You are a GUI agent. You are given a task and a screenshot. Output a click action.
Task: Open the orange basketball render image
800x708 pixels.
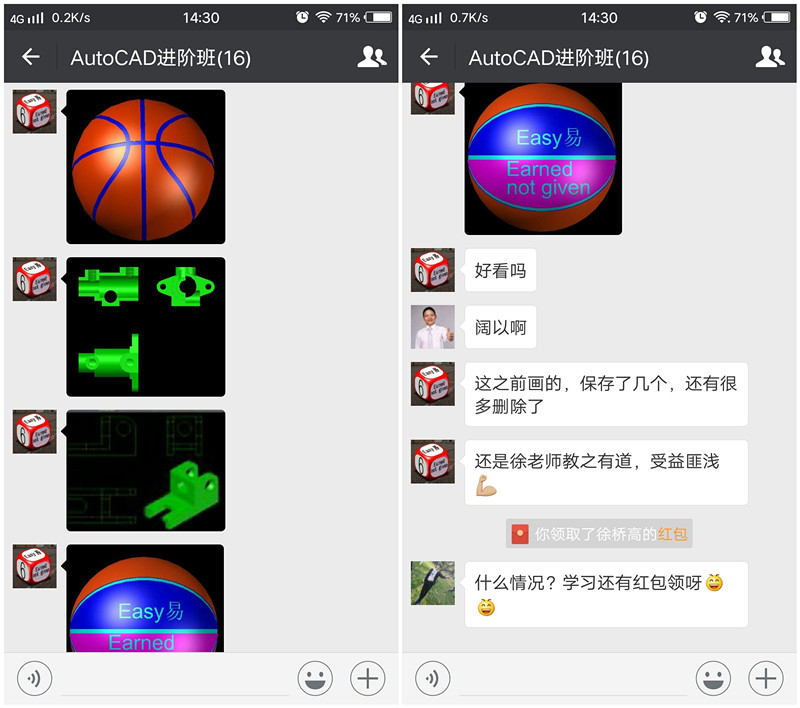click(x=146, y=166)
